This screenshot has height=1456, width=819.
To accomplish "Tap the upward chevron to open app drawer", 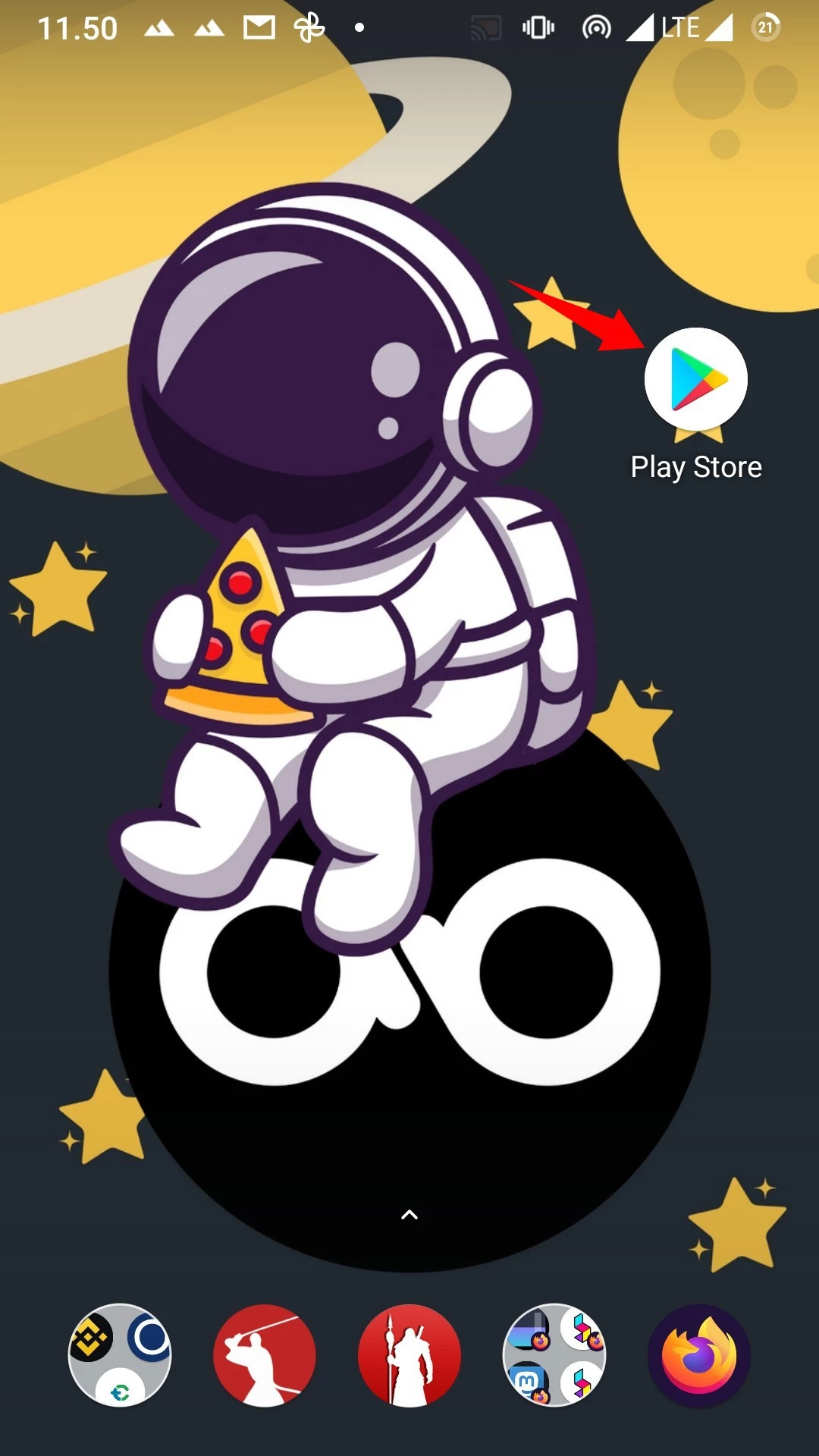I will point(409,1215).
